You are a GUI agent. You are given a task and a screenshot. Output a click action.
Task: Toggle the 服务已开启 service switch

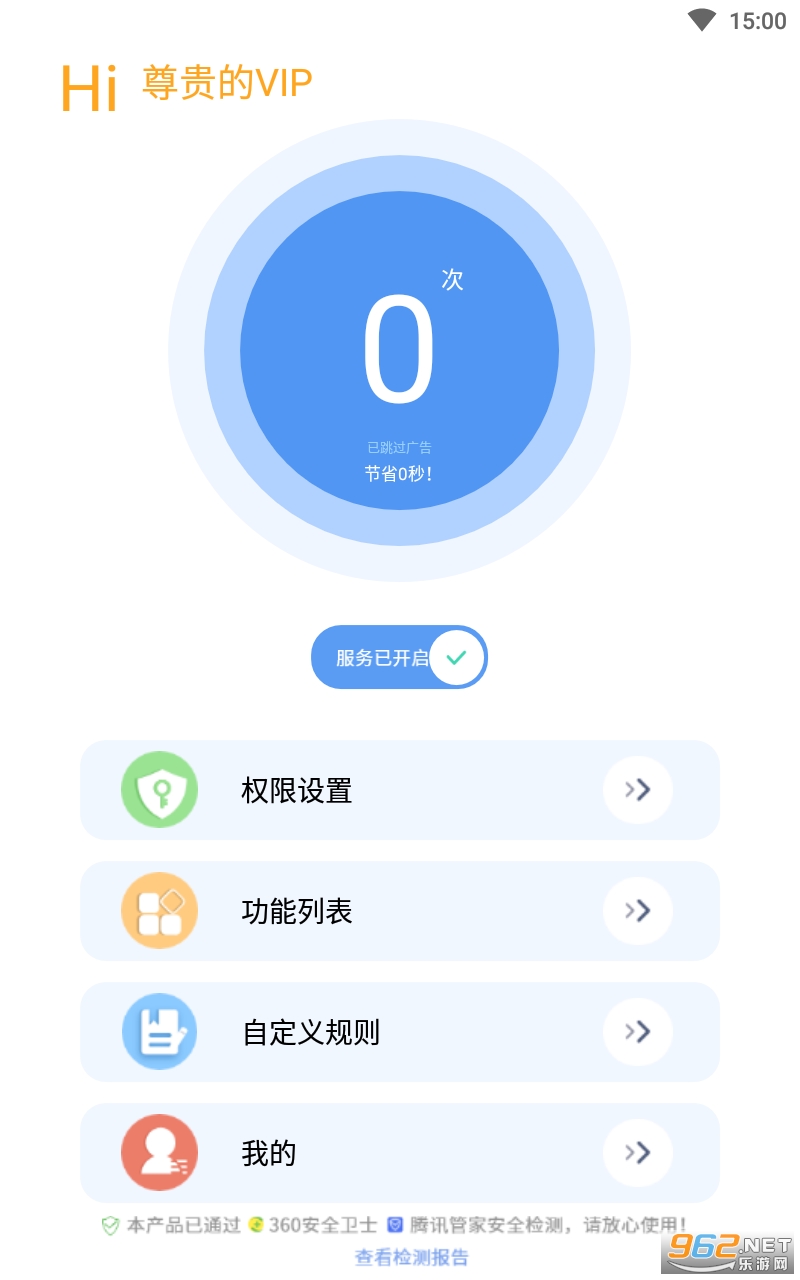coord(399,657)
